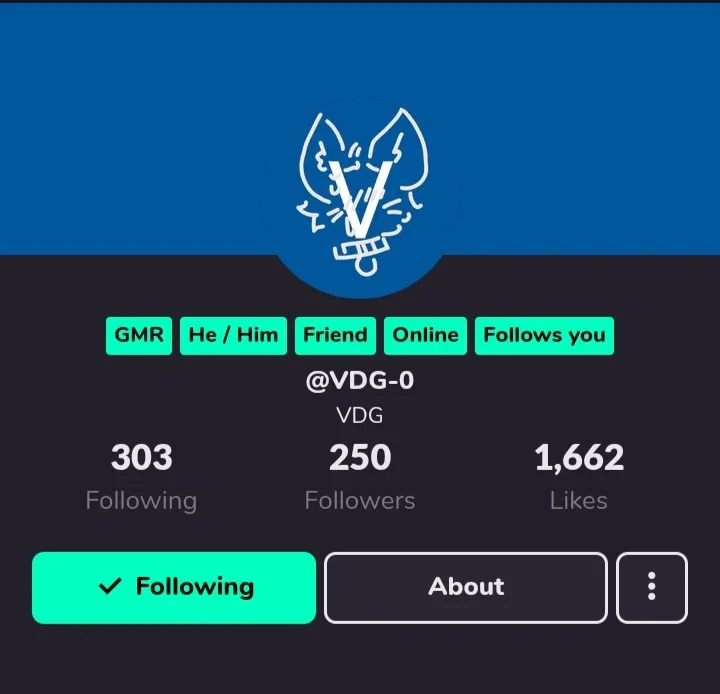Open the About section
The image size is (720, 694).
pyautogui.click(x=466, y=587)
